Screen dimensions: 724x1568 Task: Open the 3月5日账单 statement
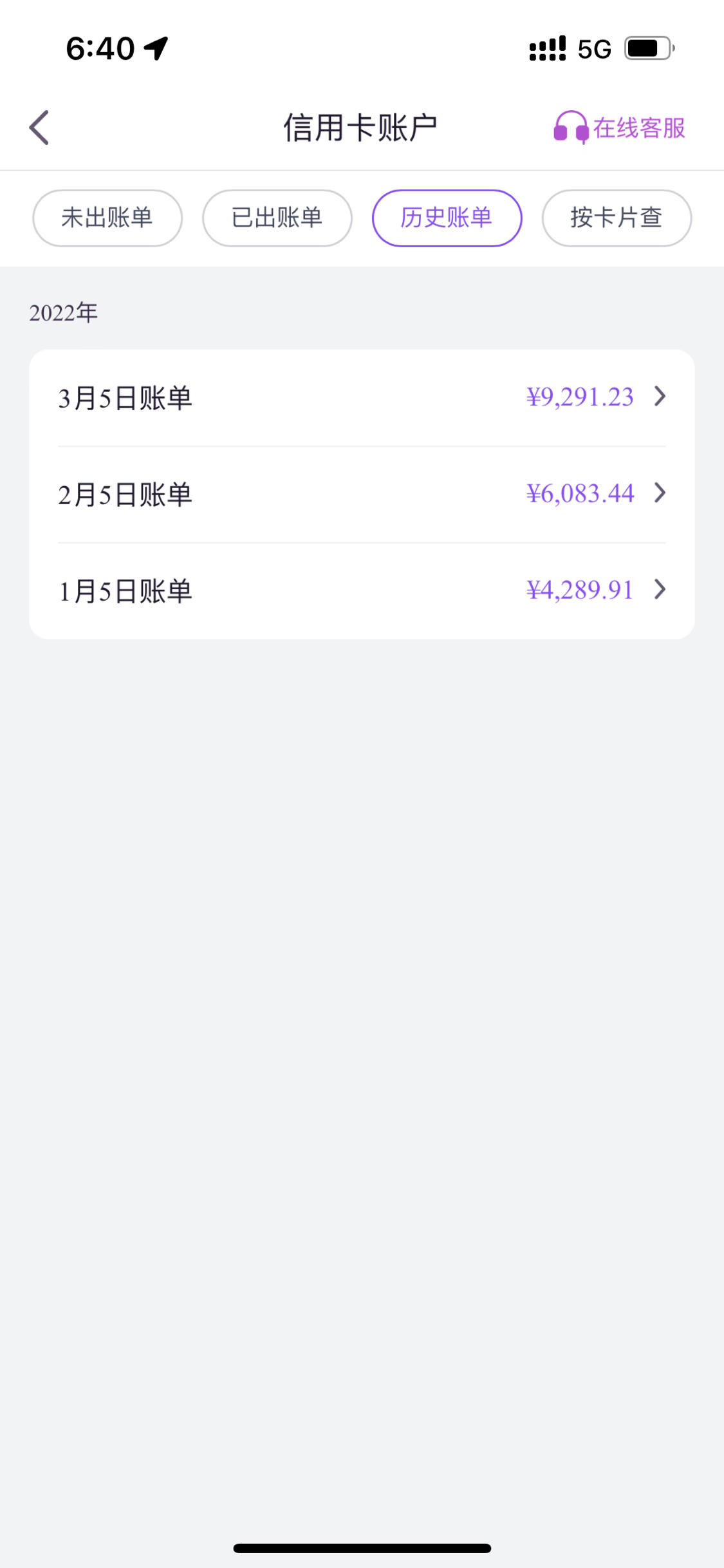pyautogui.click(x=362, y=398)
